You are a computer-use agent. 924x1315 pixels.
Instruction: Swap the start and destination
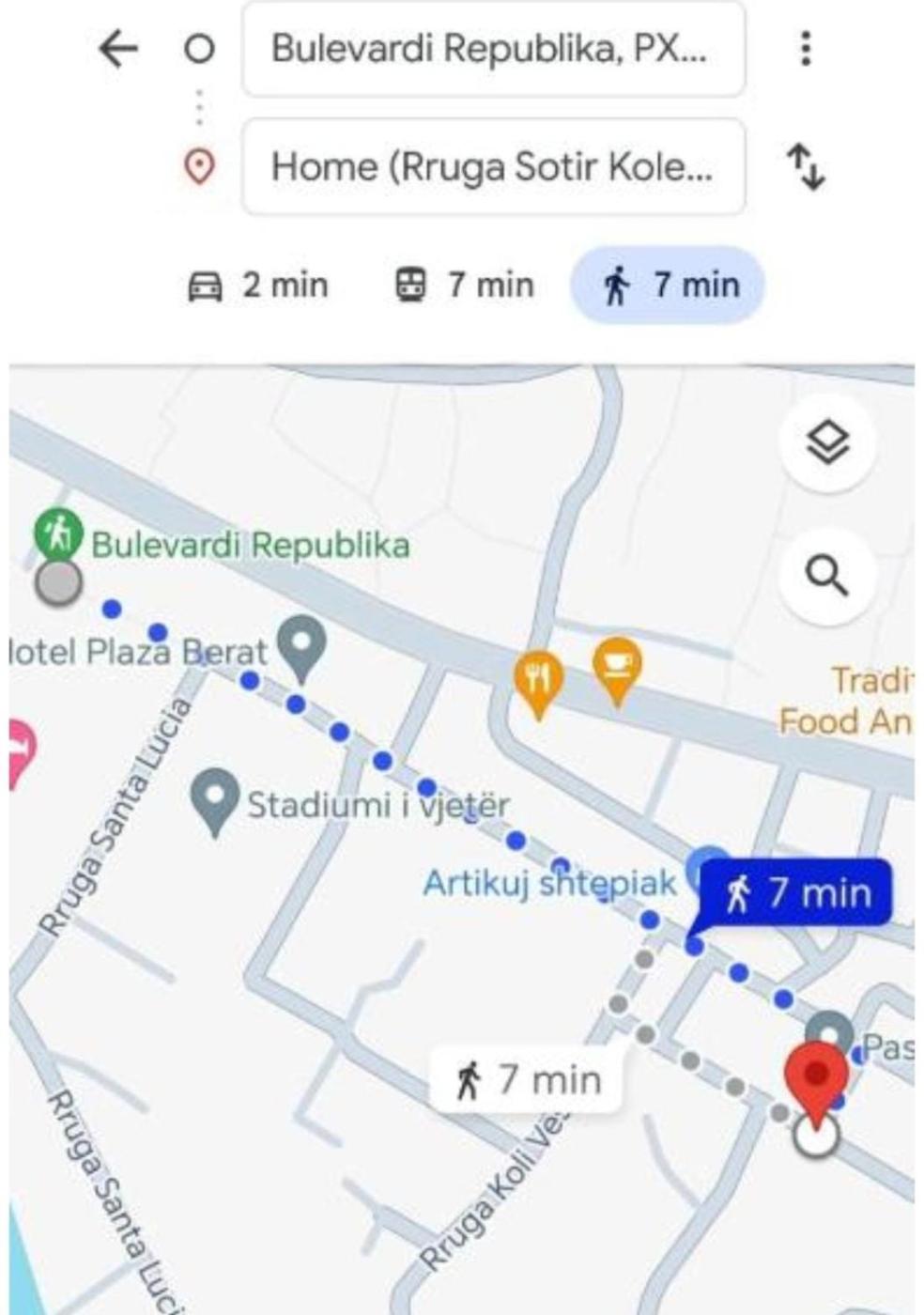pos(805,167)
